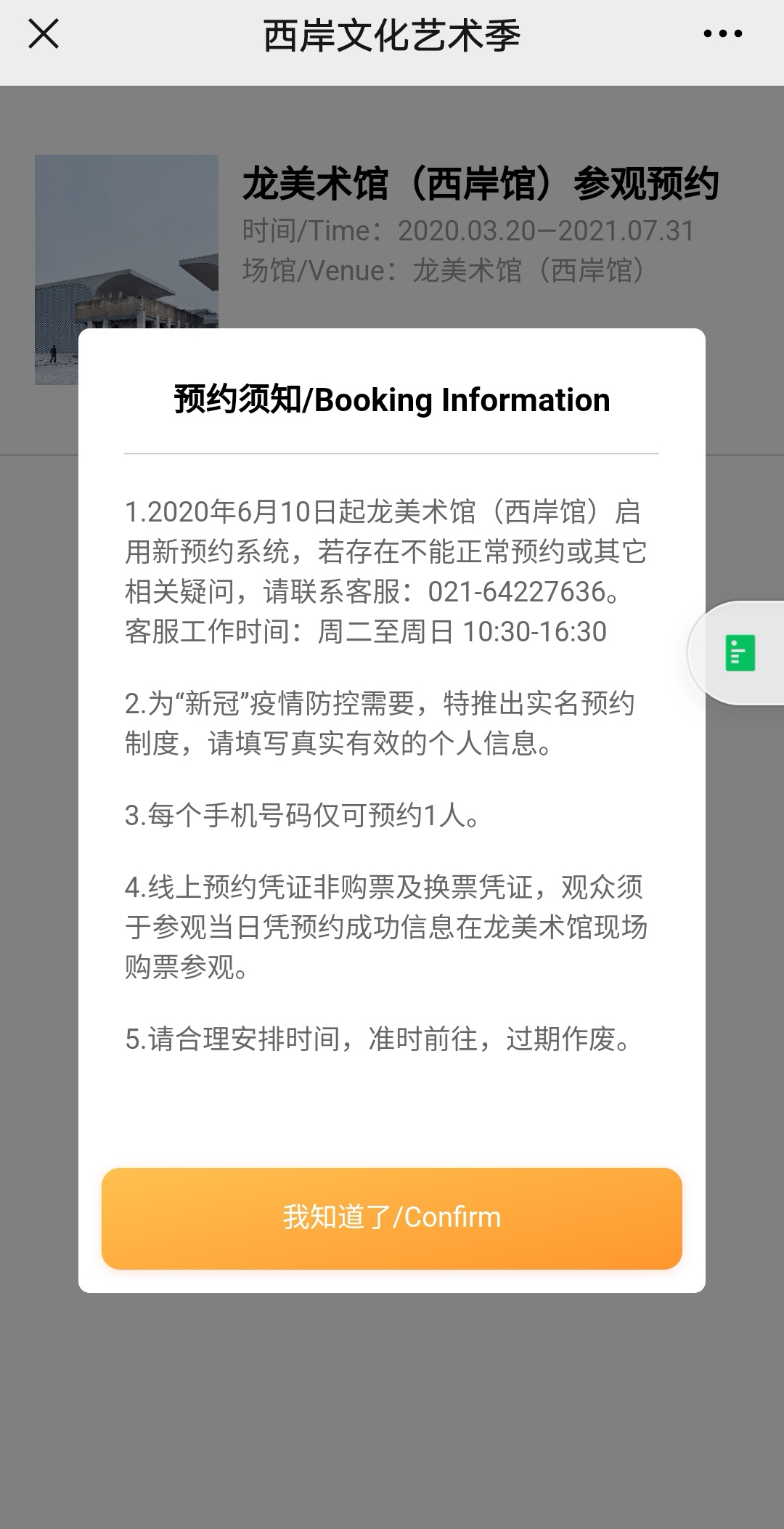The height and width of the screenshot is (1529, 784).
Task: Open the three-dot more options menu
Action: (723, 34)
